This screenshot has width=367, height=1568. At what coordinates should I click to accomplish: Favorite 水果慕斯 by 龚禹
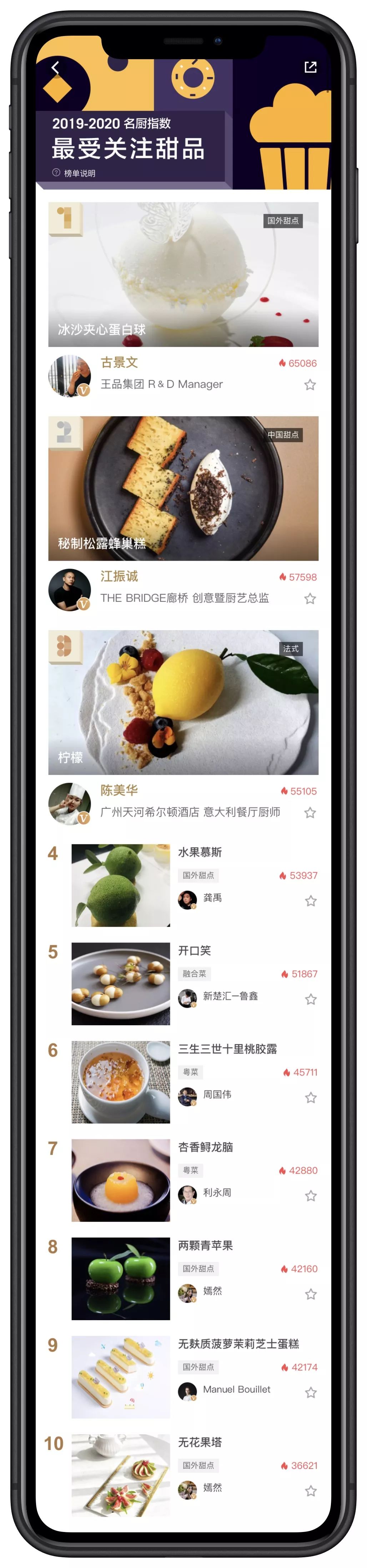310,901
